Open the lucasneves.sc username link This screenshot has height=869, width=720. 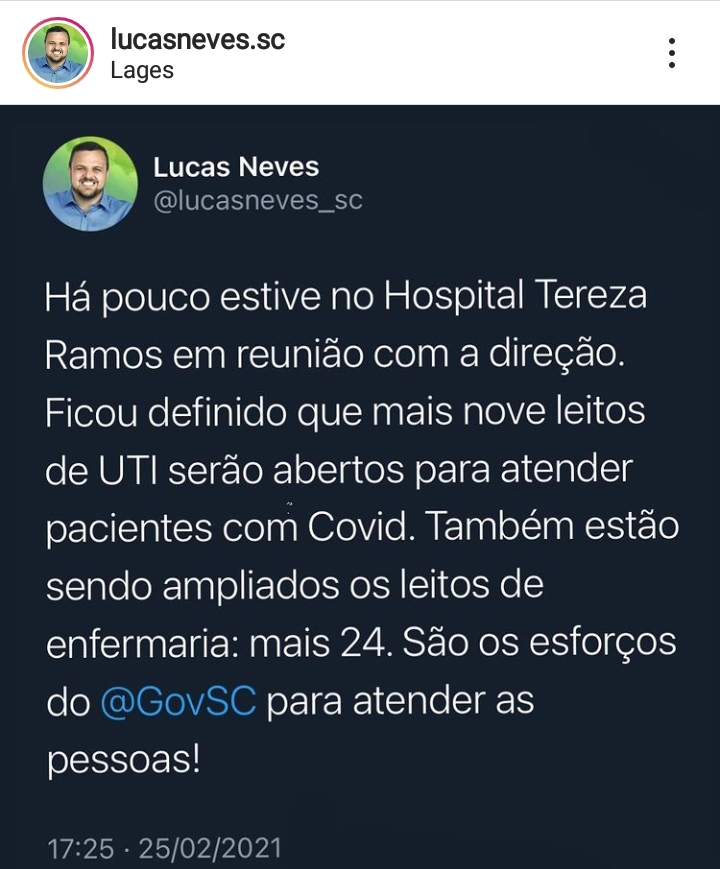(197, 39)
